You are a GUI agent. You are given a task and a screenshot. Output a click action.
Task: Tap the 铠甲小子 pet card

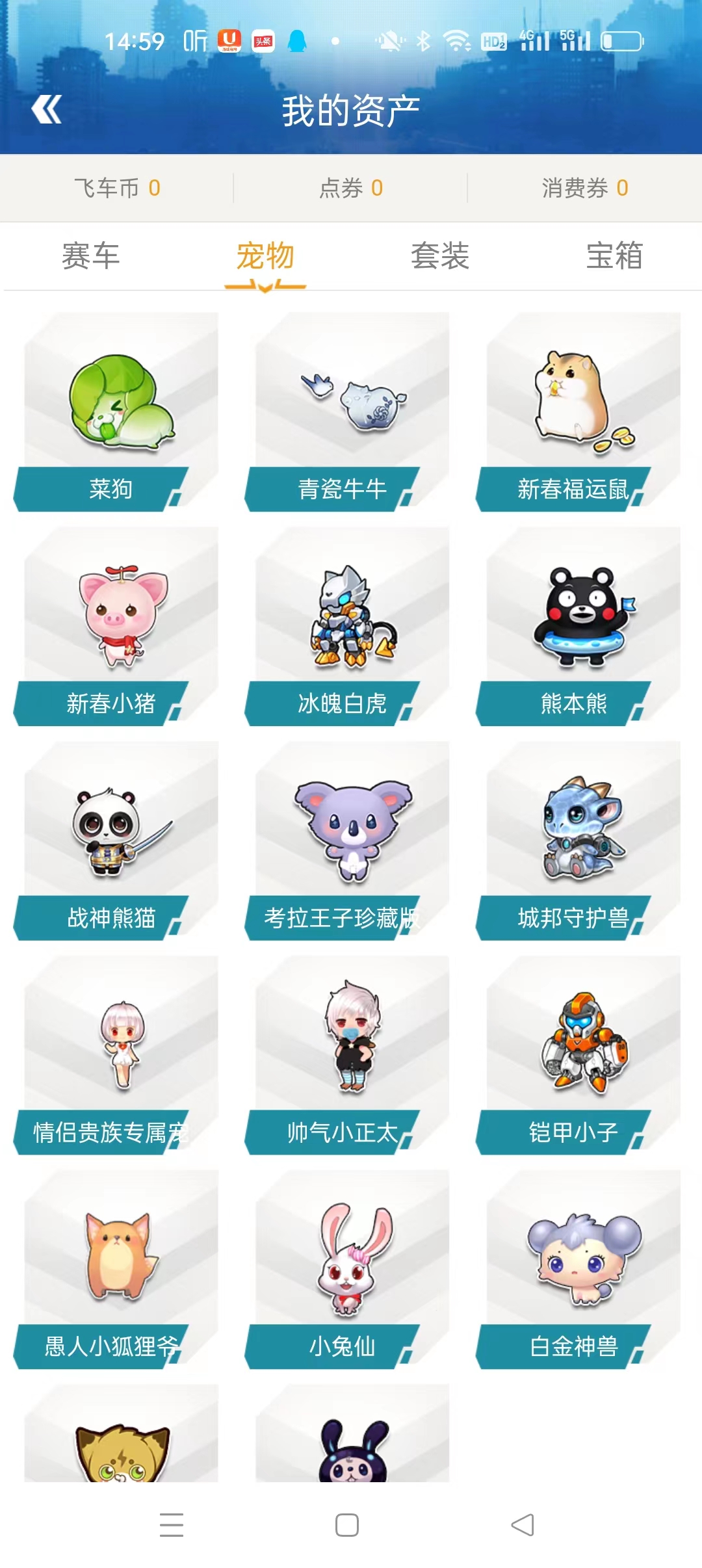pyautogui.click(x=579, y=1056)
